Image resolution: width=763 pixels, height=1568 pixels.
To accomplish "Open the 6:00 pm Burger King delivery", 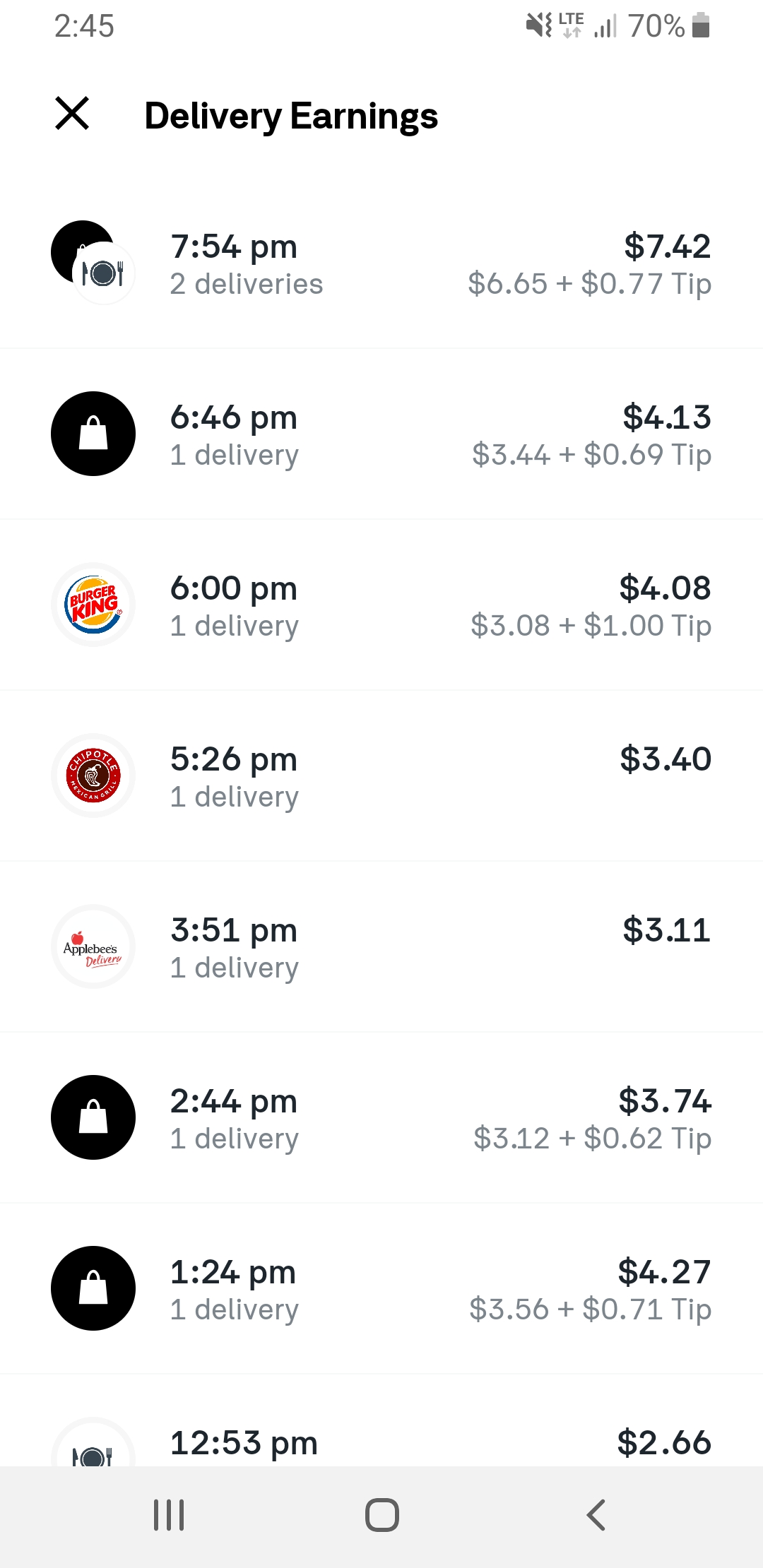I will [381, 606].
